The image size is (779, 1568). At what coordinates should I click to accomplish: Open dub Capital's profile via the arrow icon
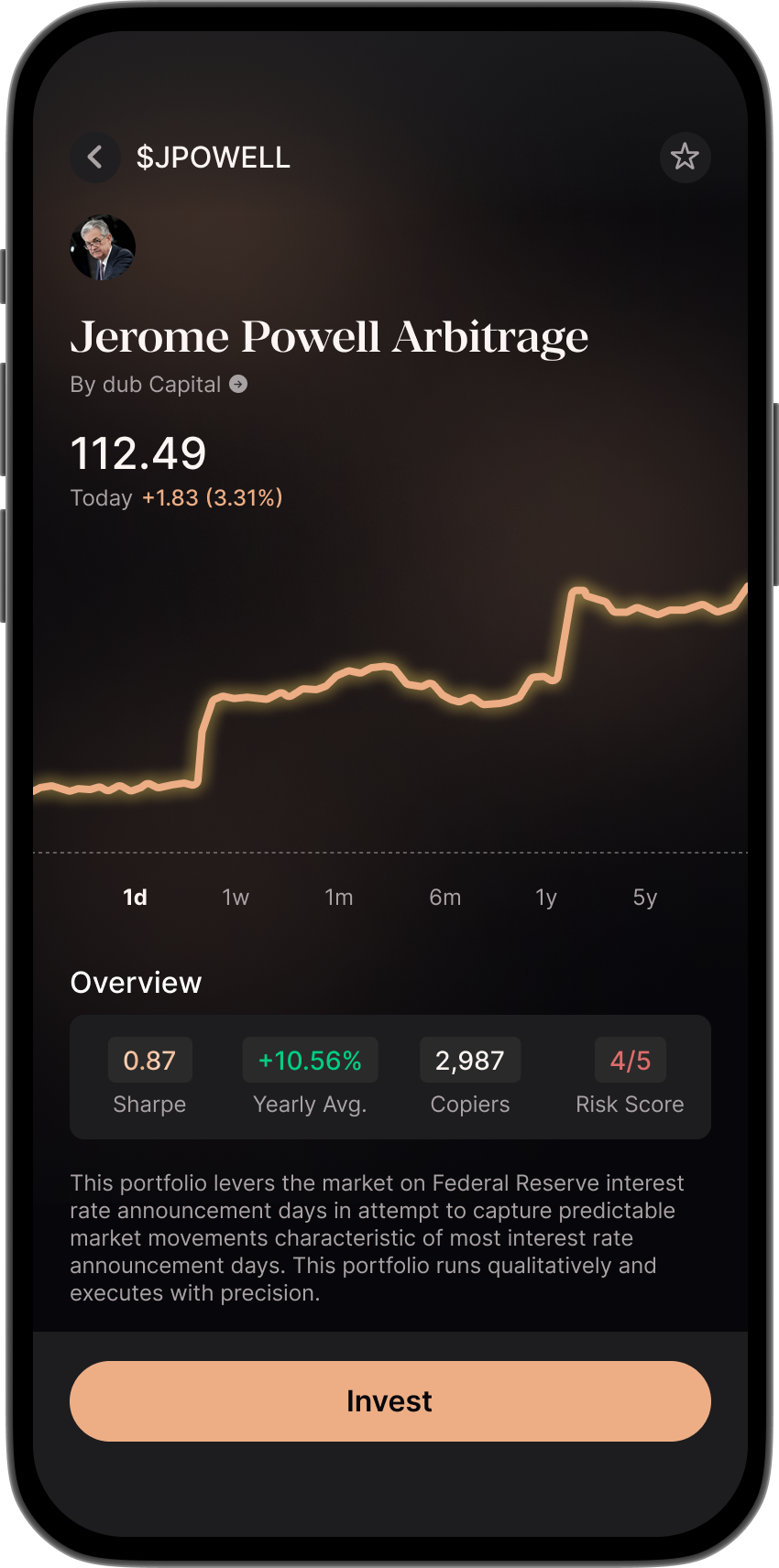point(238,385)
